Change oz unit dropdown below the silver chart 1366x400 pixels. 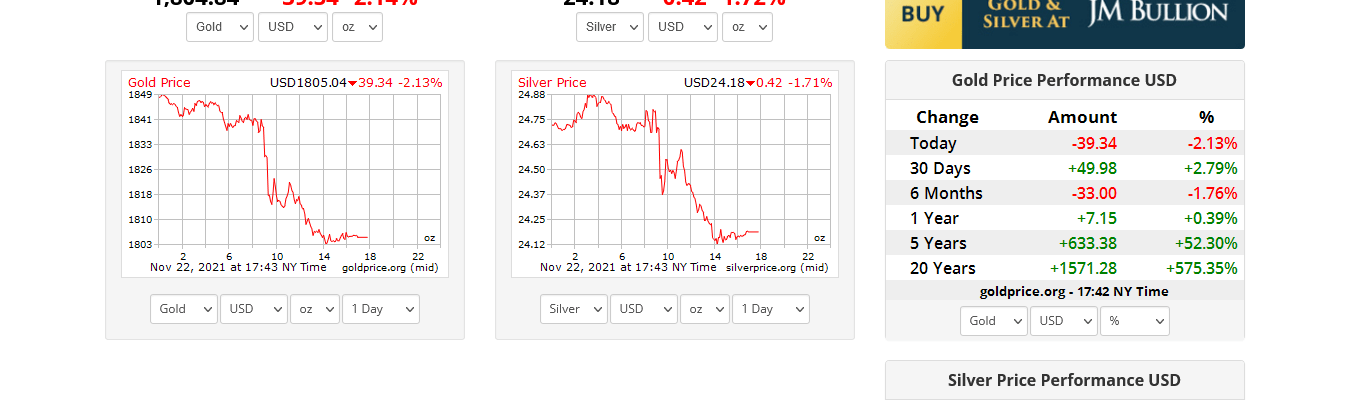[x=704, y=309]
